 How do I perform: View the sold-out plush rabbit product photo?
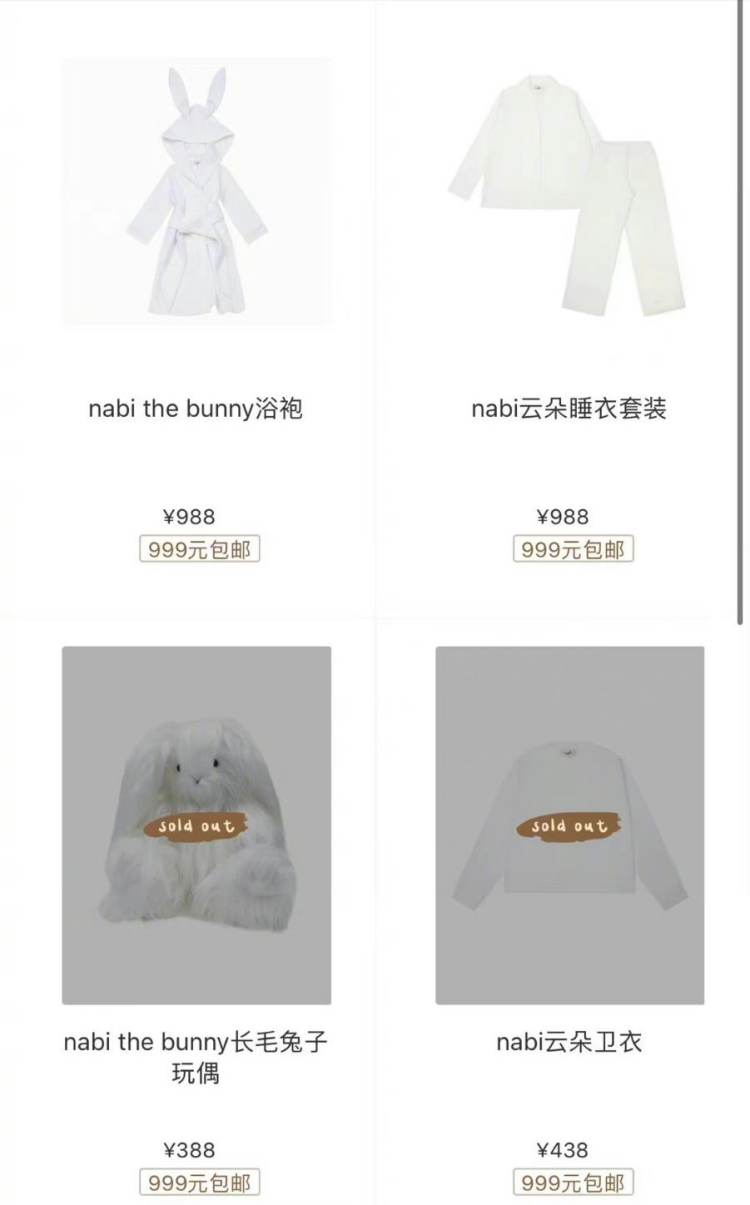(196, 825)
